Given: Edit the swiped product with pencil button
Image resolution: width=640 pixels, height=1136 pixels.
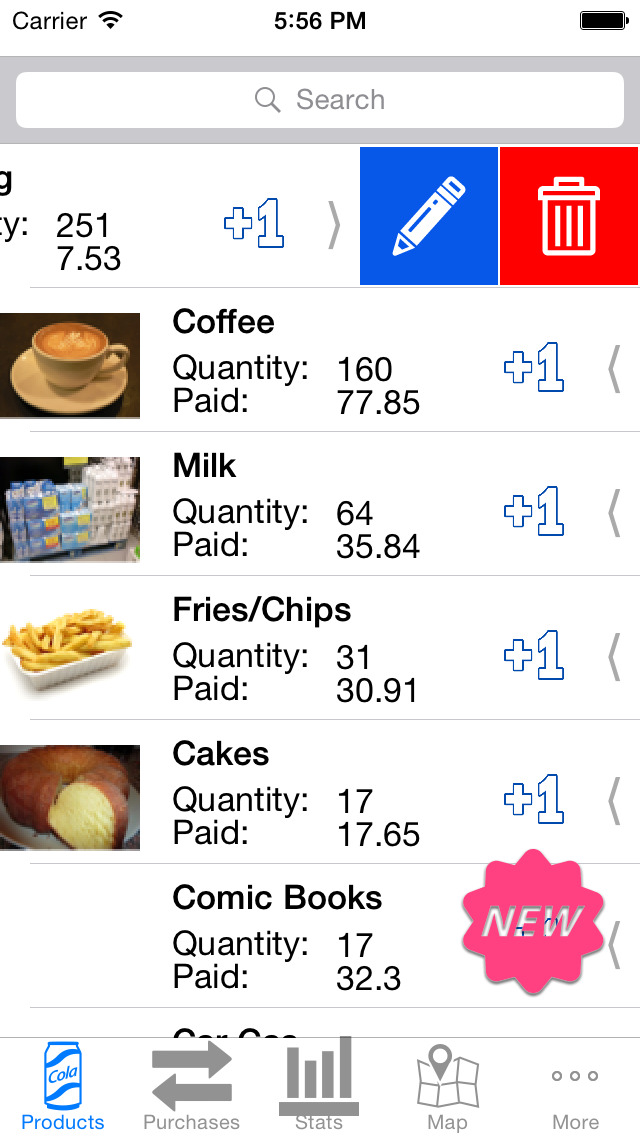Looking at the screenshot, I should pyautogui.click(x=429, y=216).
